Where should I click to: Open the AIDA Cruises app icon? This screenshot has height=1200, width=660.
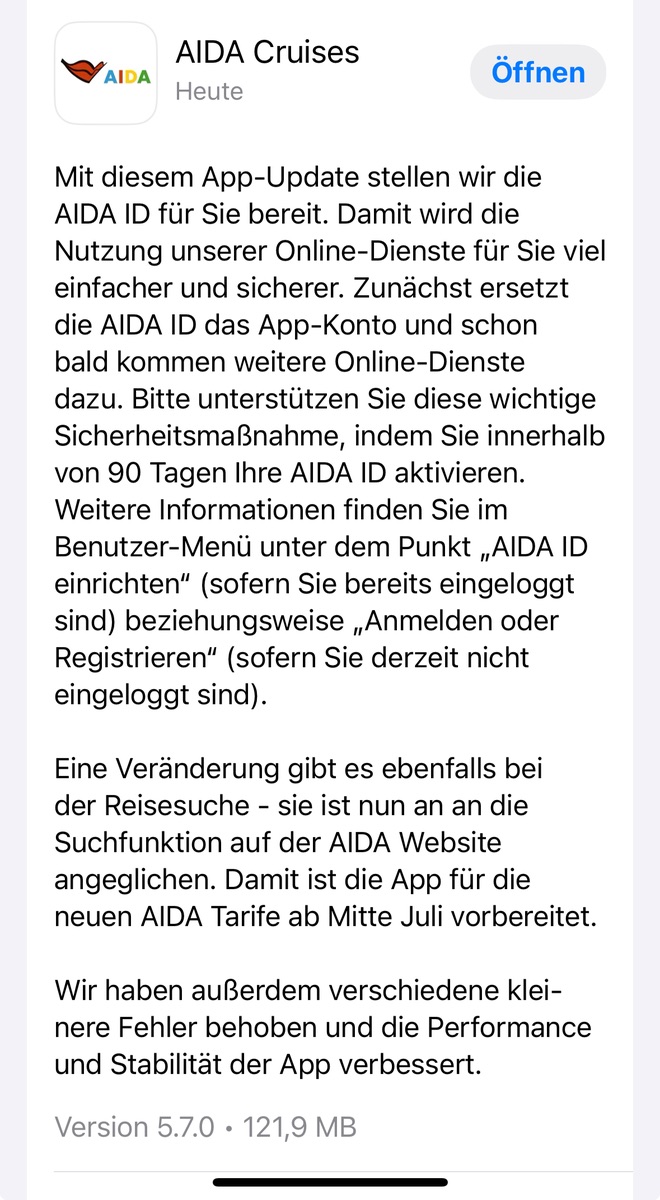(106, 73)
